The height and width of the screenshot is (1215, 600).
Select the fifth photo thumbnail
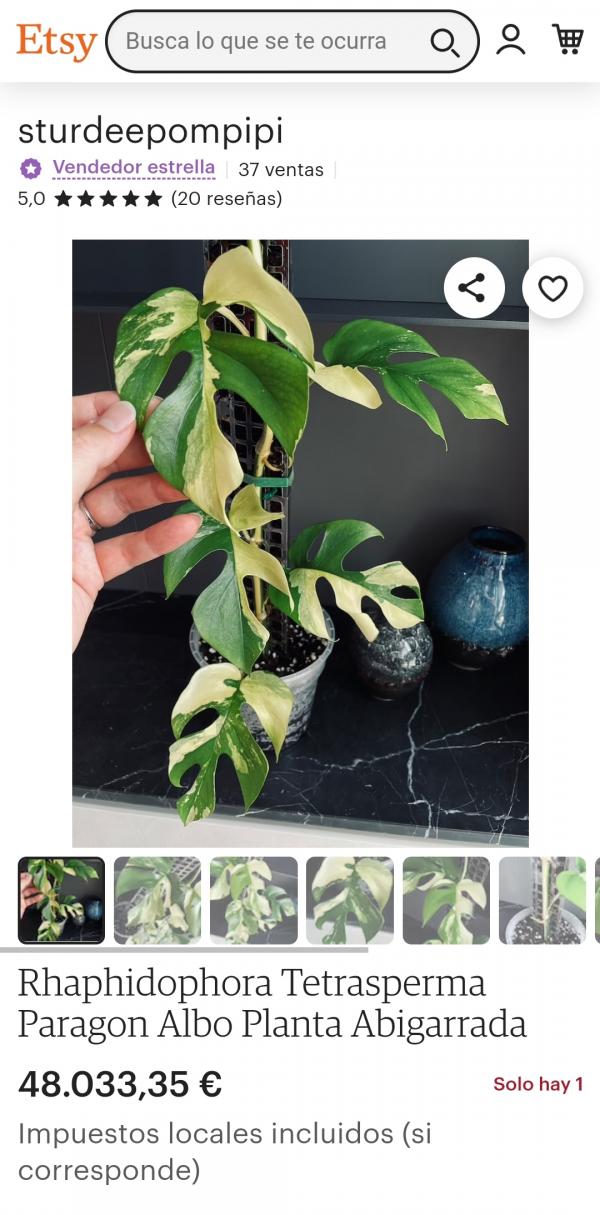pos(446,900)
